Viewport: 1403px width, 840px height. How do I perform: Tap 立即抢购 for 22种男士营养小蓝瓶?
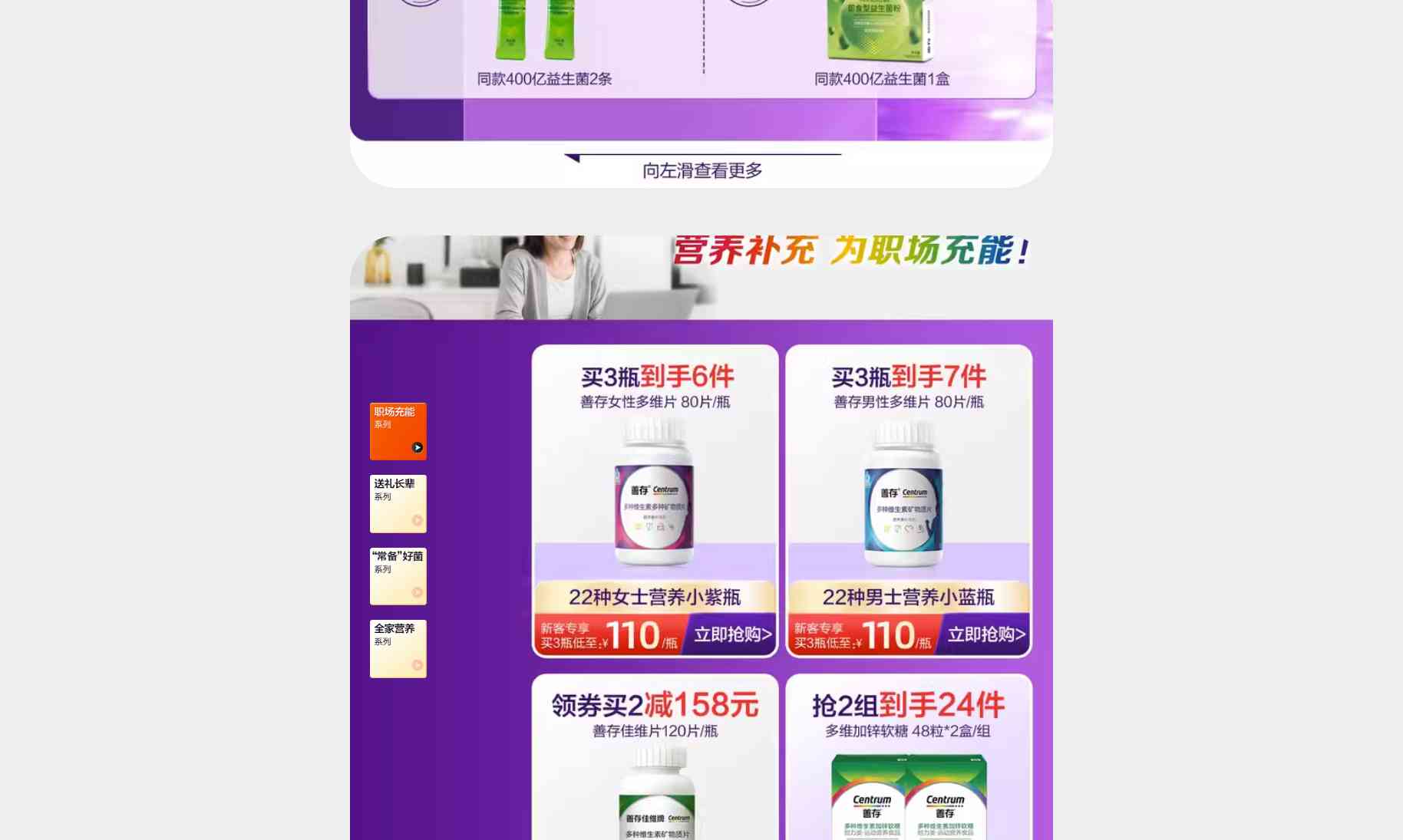tap(985, 634)
